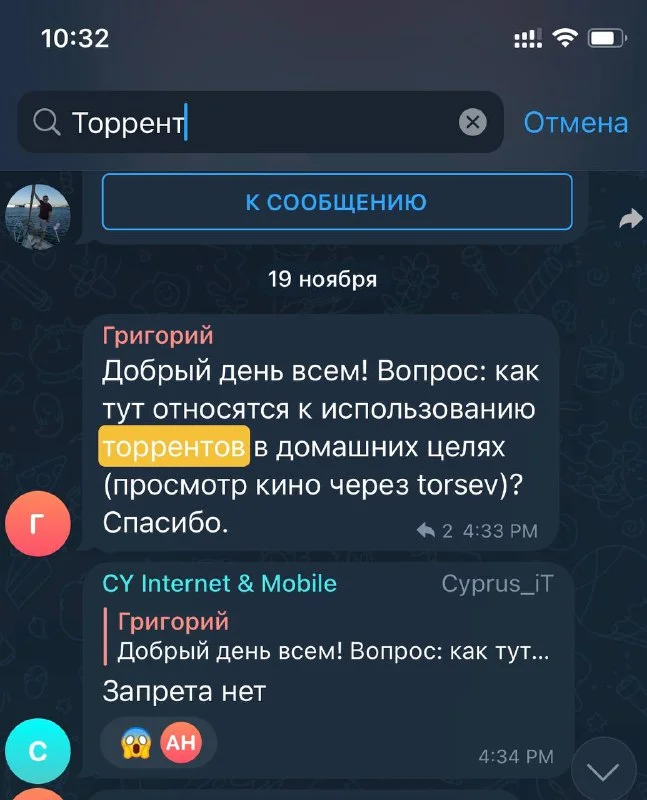The image size is (647, 800).
Task: Open the profile photo avatar at top
Action: 38,214
